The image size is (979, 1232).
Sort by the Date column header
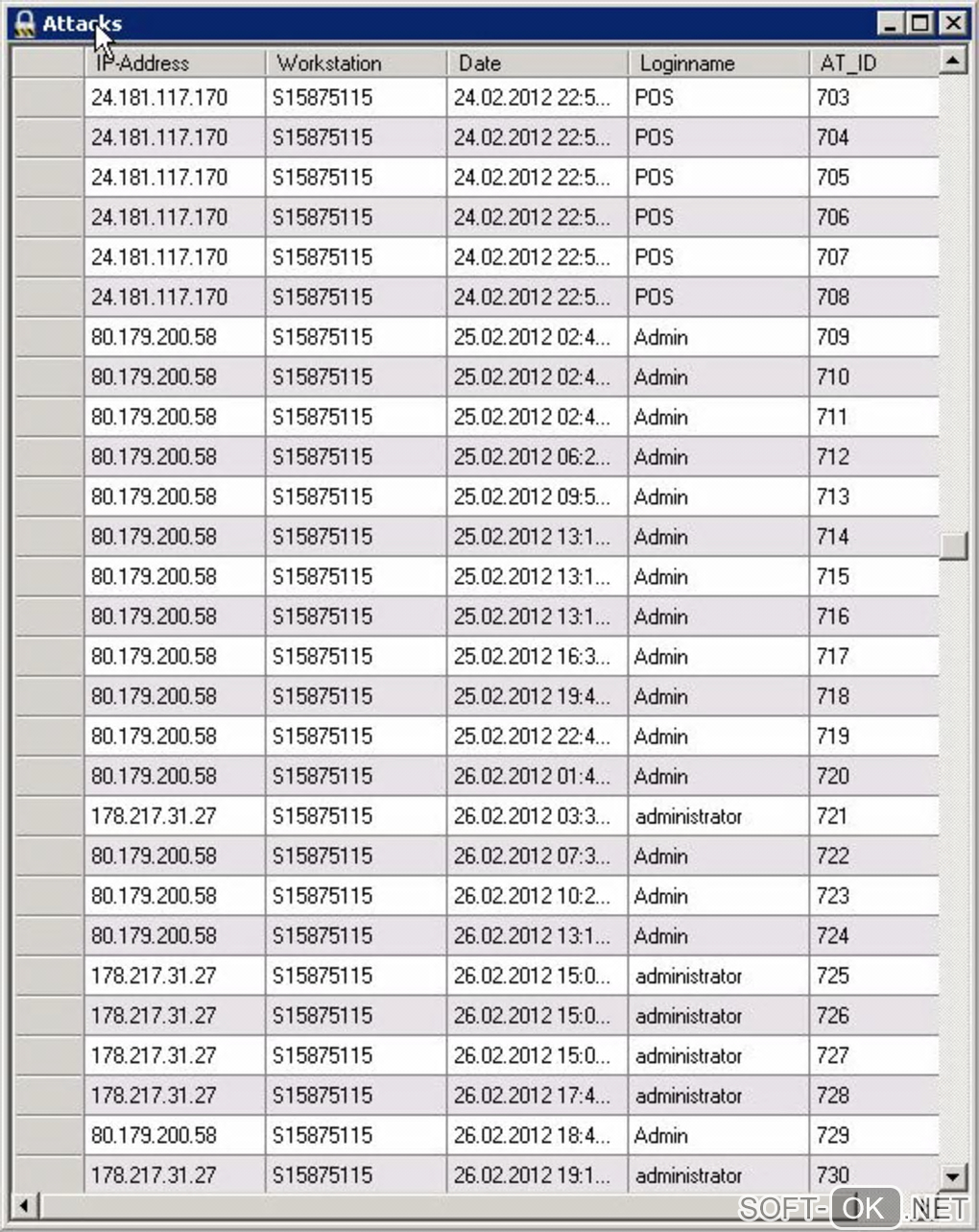click(536, 63)
